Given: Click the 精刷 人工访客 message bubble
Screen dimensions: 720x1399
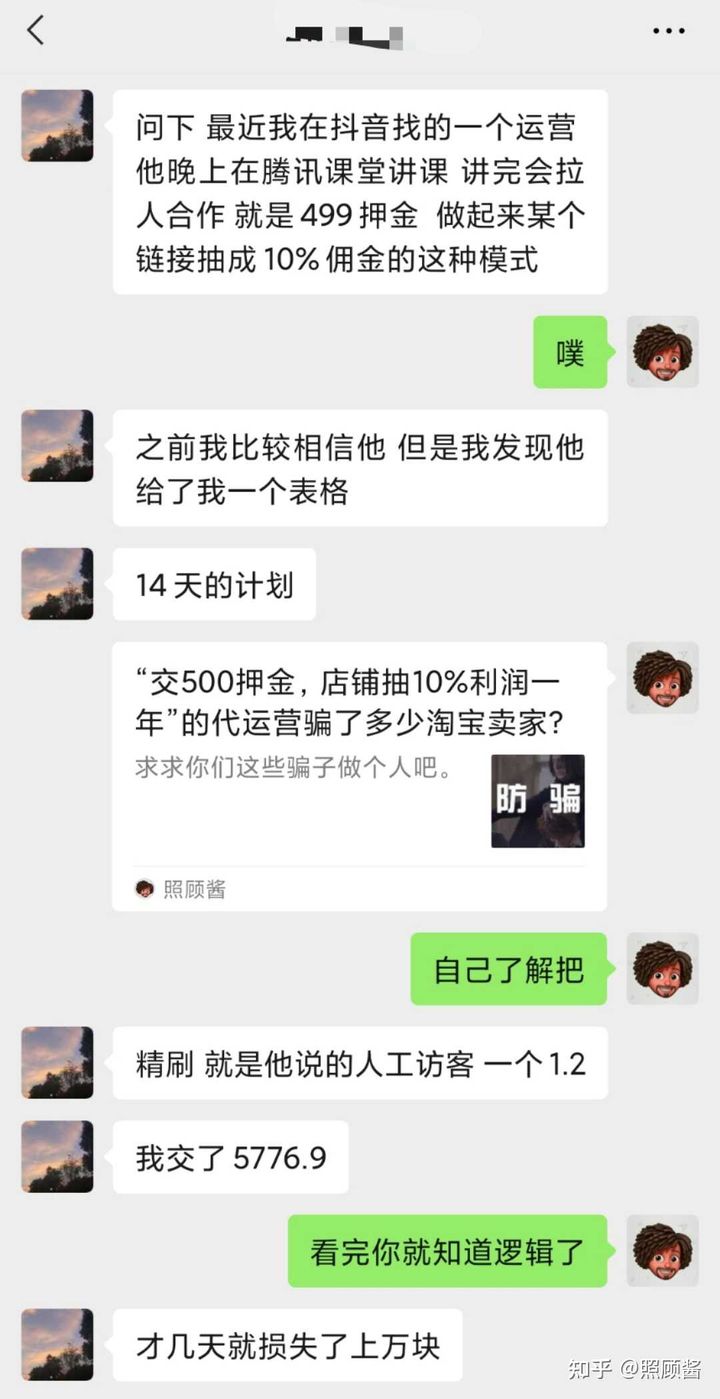Looking at the screenshot, I should [x=360, y=1063].
